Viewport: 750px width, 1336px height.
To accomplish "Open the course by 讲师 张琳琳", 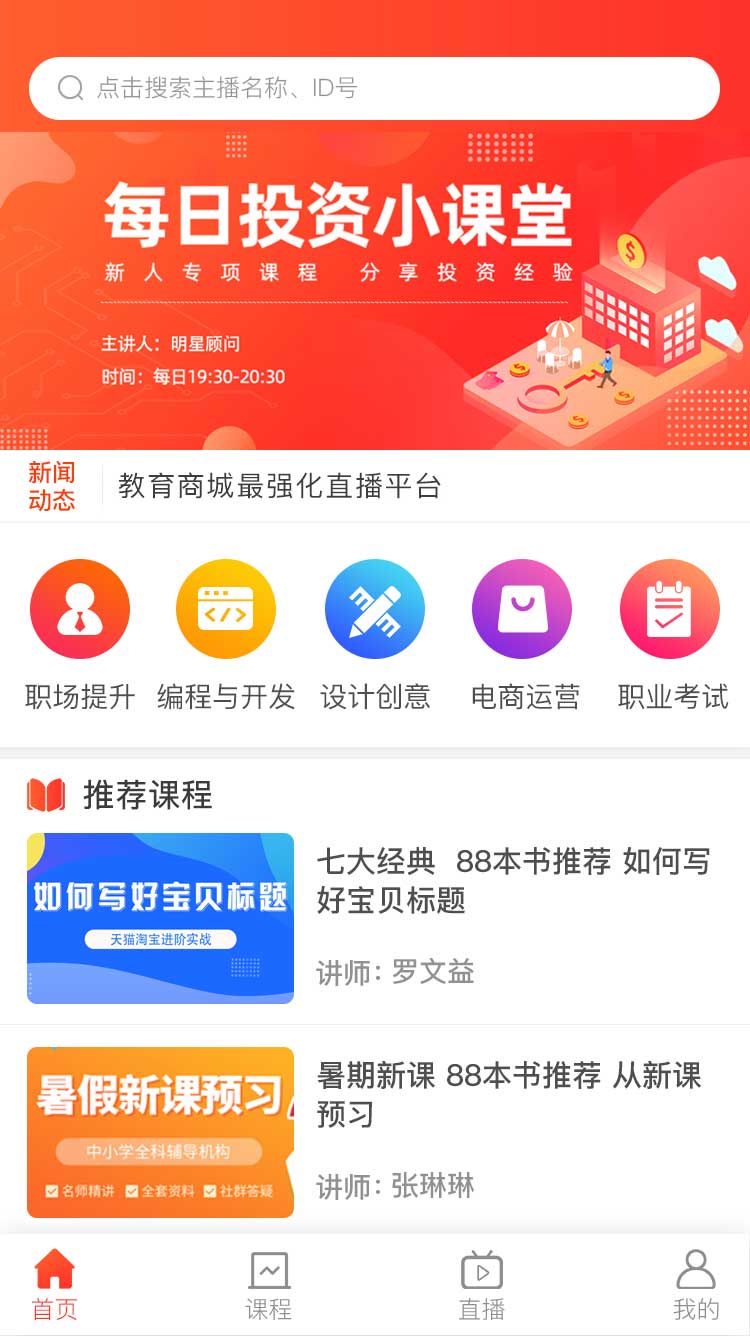I will pyautogui.click(x=375, y=1132).
